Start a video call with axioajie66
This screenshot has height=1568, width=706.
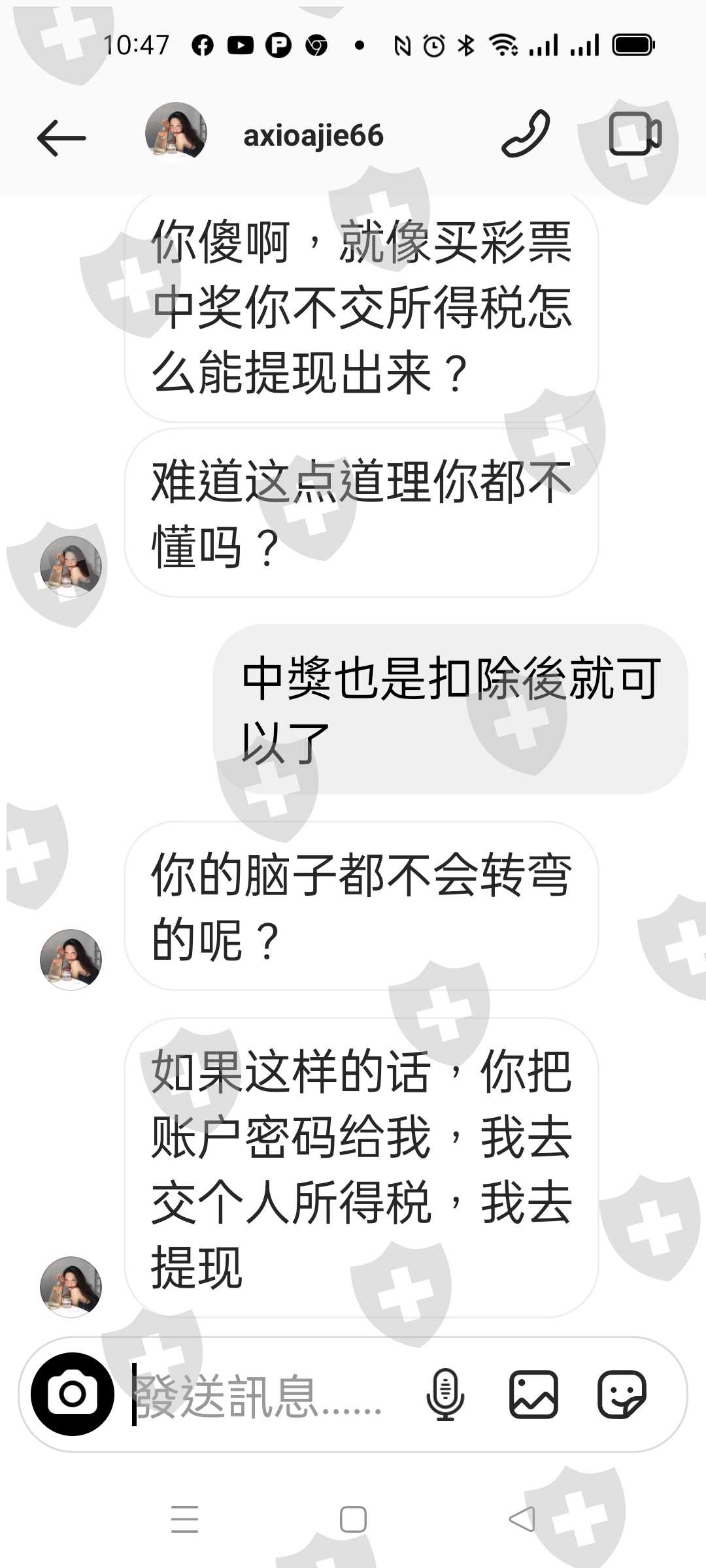tap(635, 134)
